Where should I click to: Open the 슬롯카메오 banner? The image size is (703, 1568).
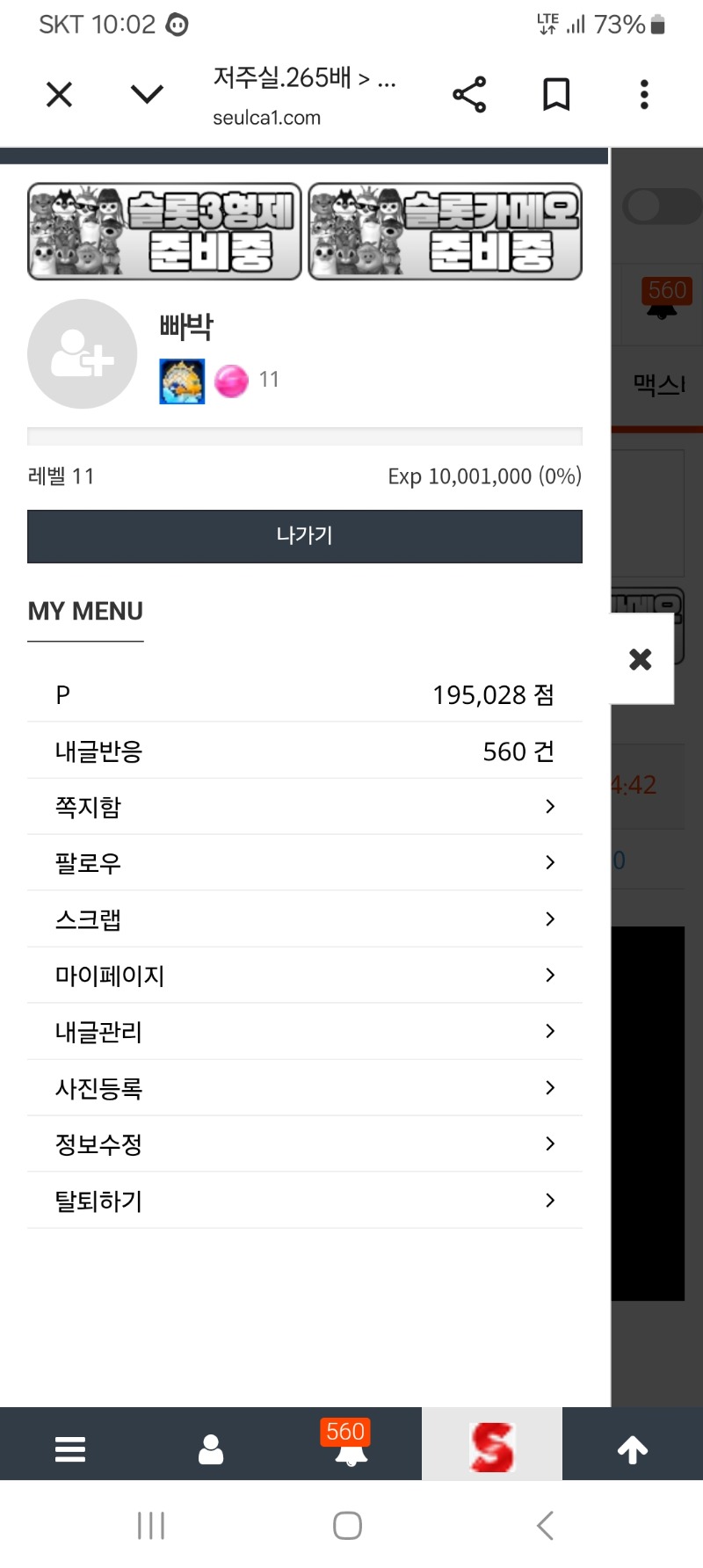445,231
